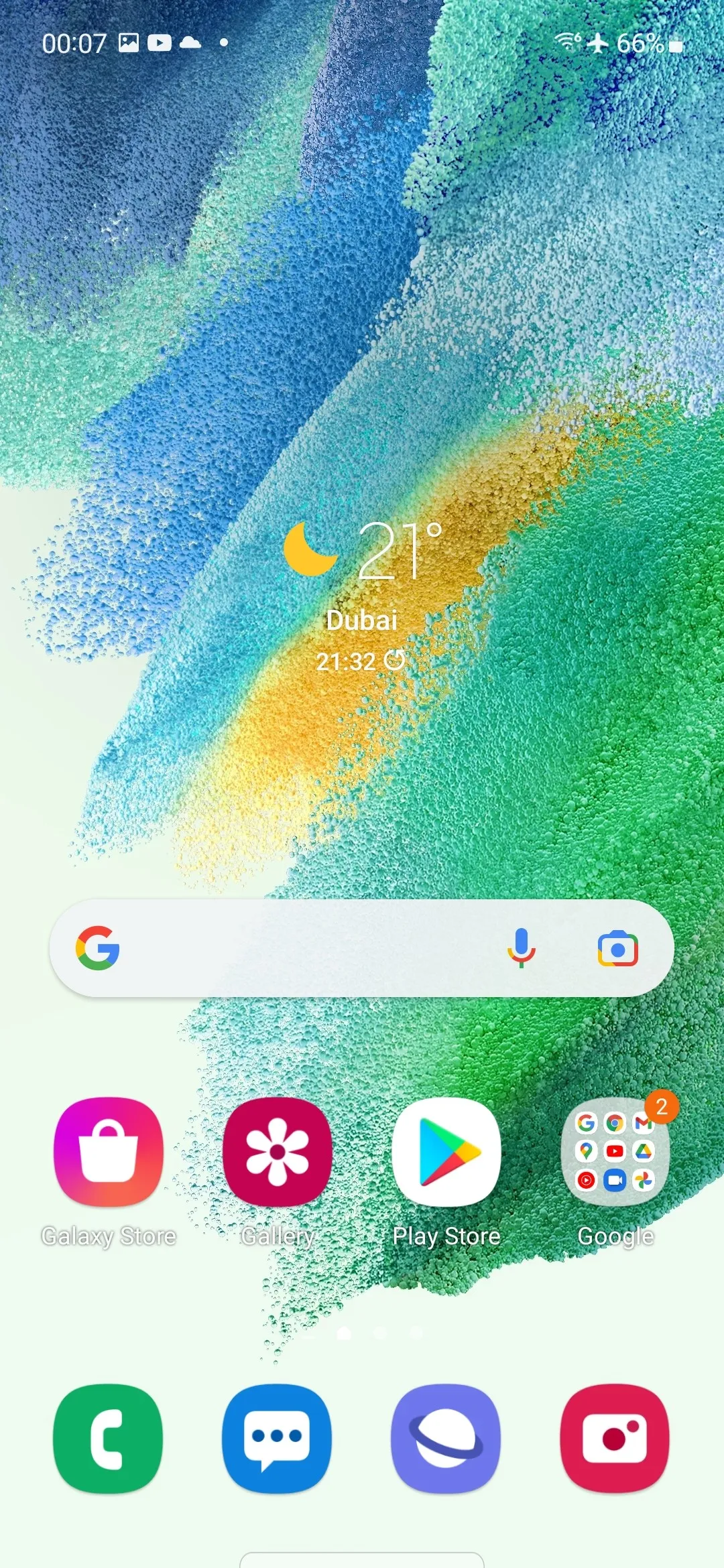724x1568 pixels.
Task: Open the Play Store
Action: (446, 1151)
